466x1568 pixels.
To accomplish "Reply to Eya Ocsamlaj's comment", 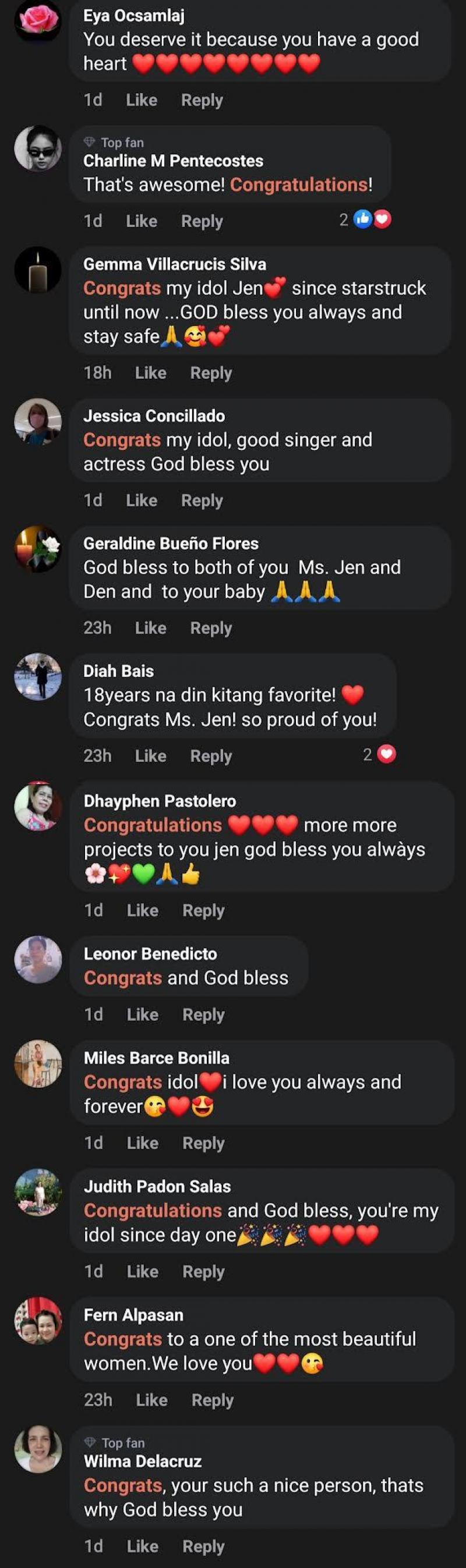I will pyautogui.click(x=202, y=100).
